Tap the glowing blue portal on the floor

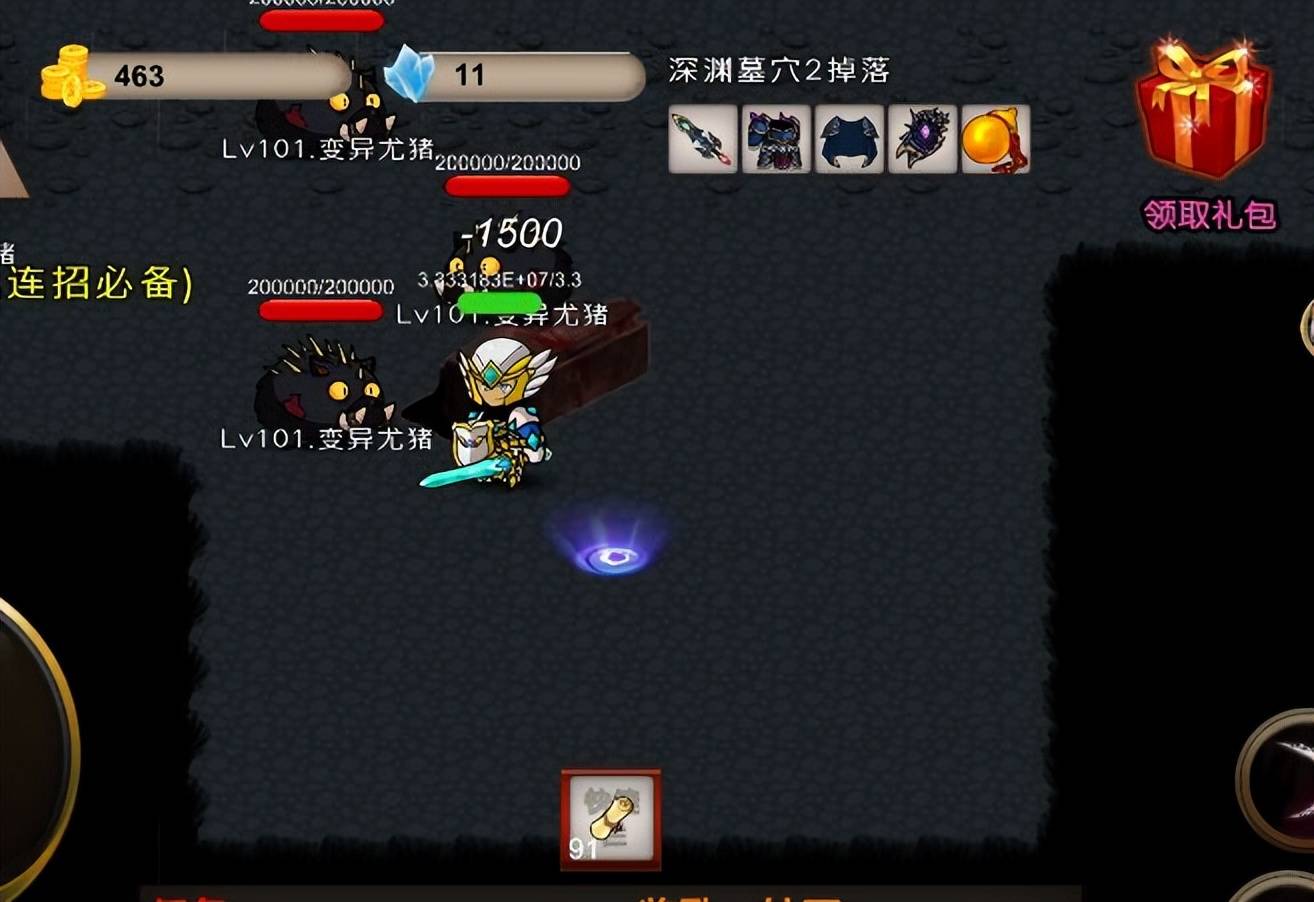click(x=609, y=555)
